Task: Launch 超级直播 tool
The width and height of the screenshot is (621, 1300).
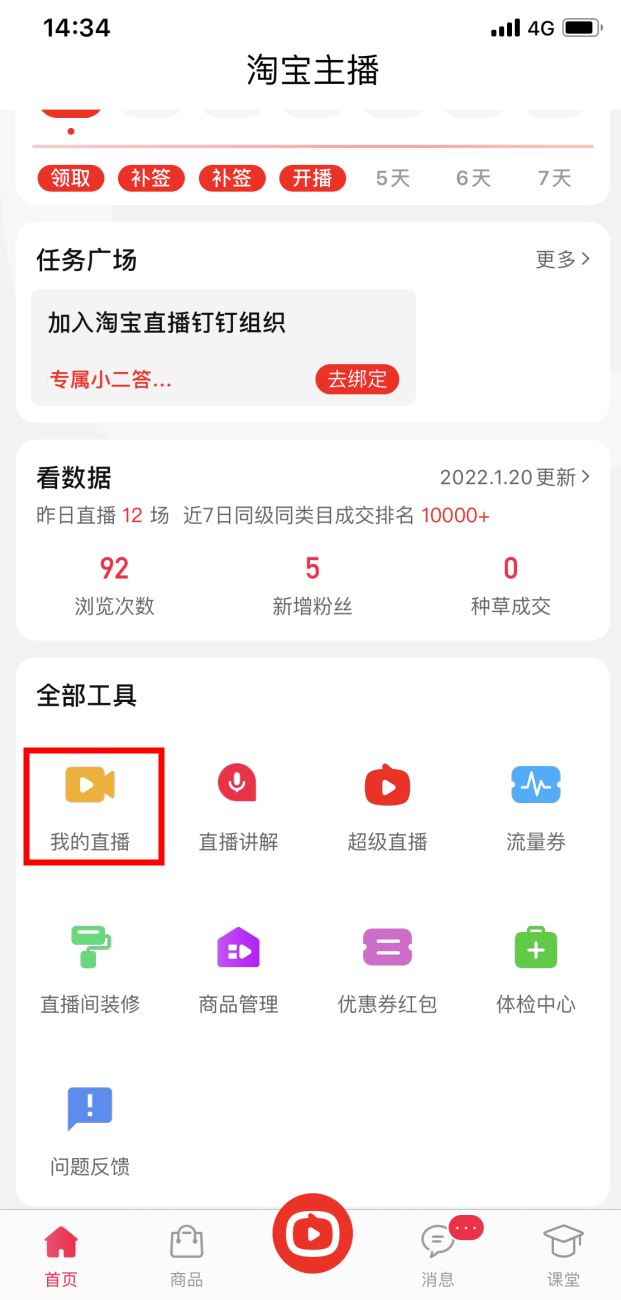Action: click(x=387, y=805)
